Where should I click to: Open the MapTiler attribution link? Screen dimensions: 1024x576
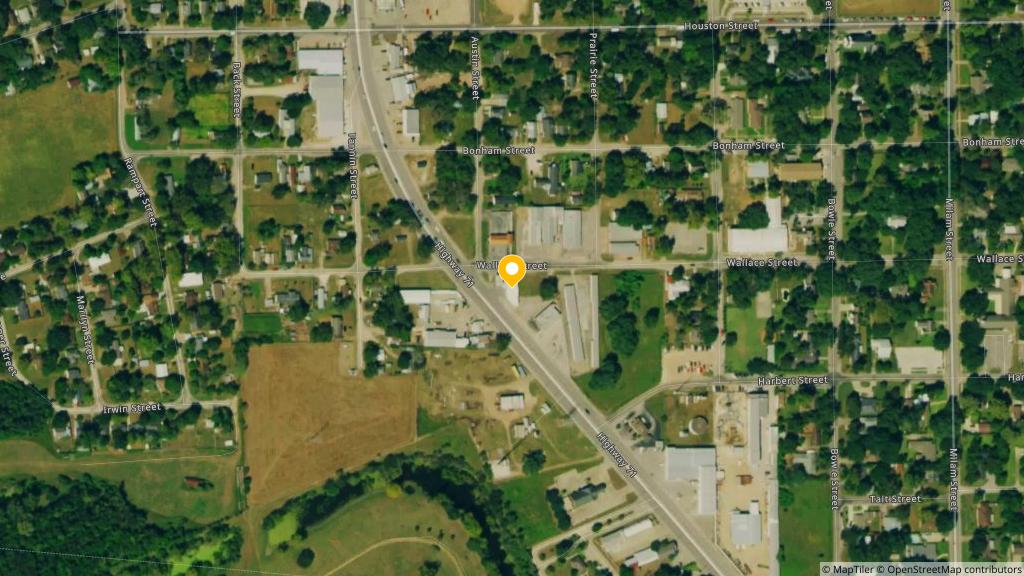853,569
